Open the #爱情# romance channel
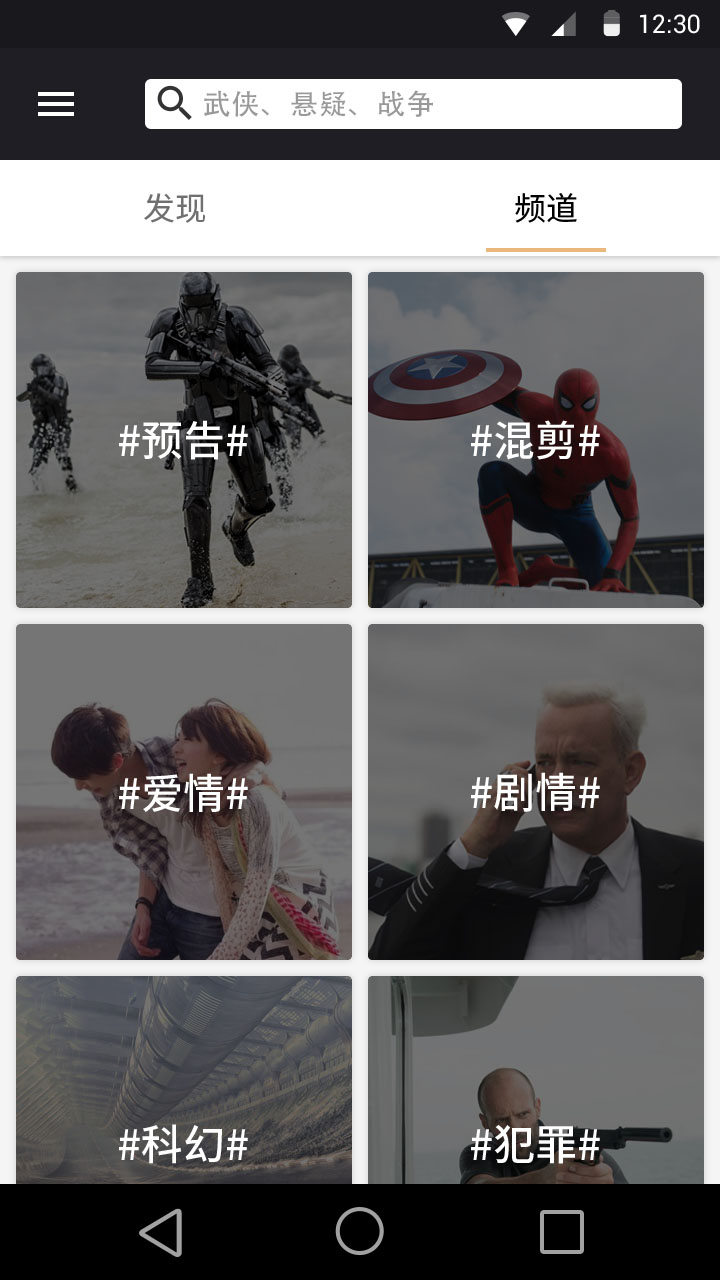This screenshot has height=1280, width=720. tap(183, 791)
